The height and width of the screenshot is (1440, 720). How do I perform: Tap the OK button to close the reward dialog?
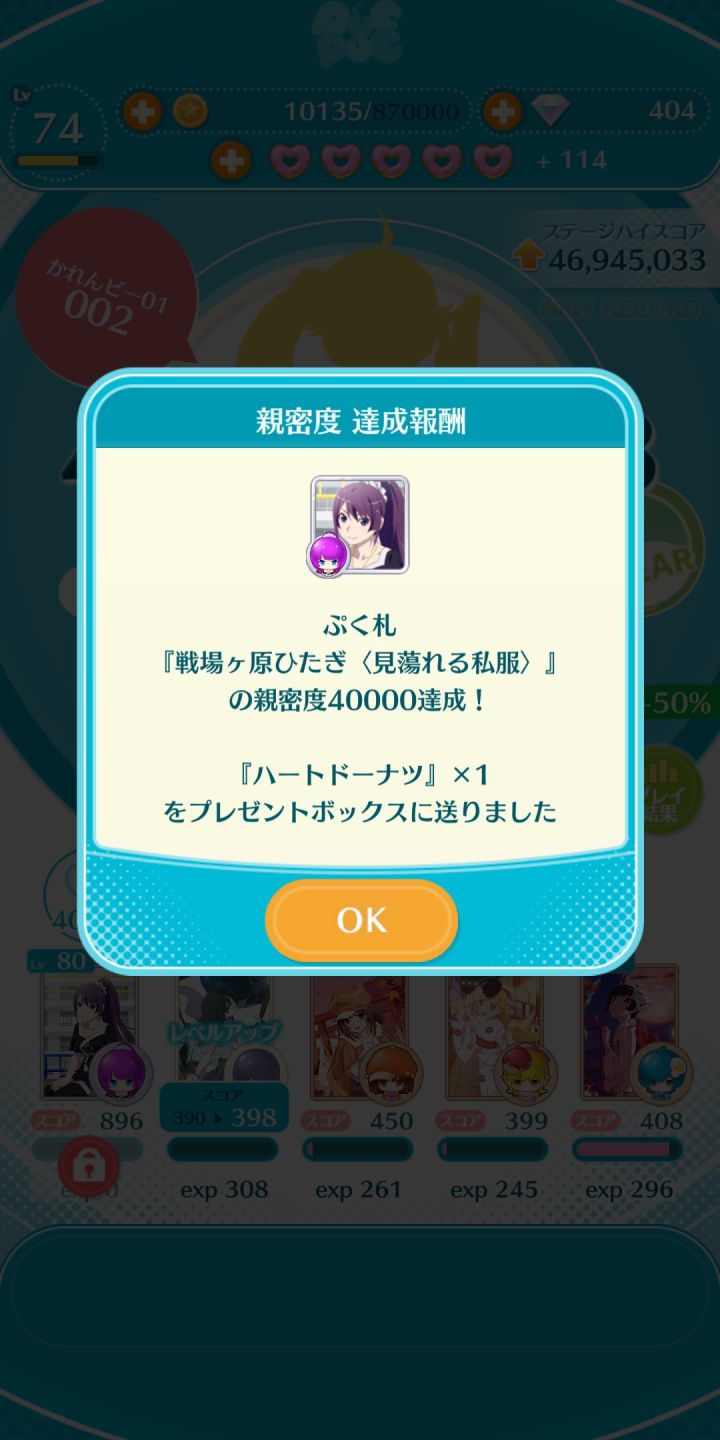point(360,920)
